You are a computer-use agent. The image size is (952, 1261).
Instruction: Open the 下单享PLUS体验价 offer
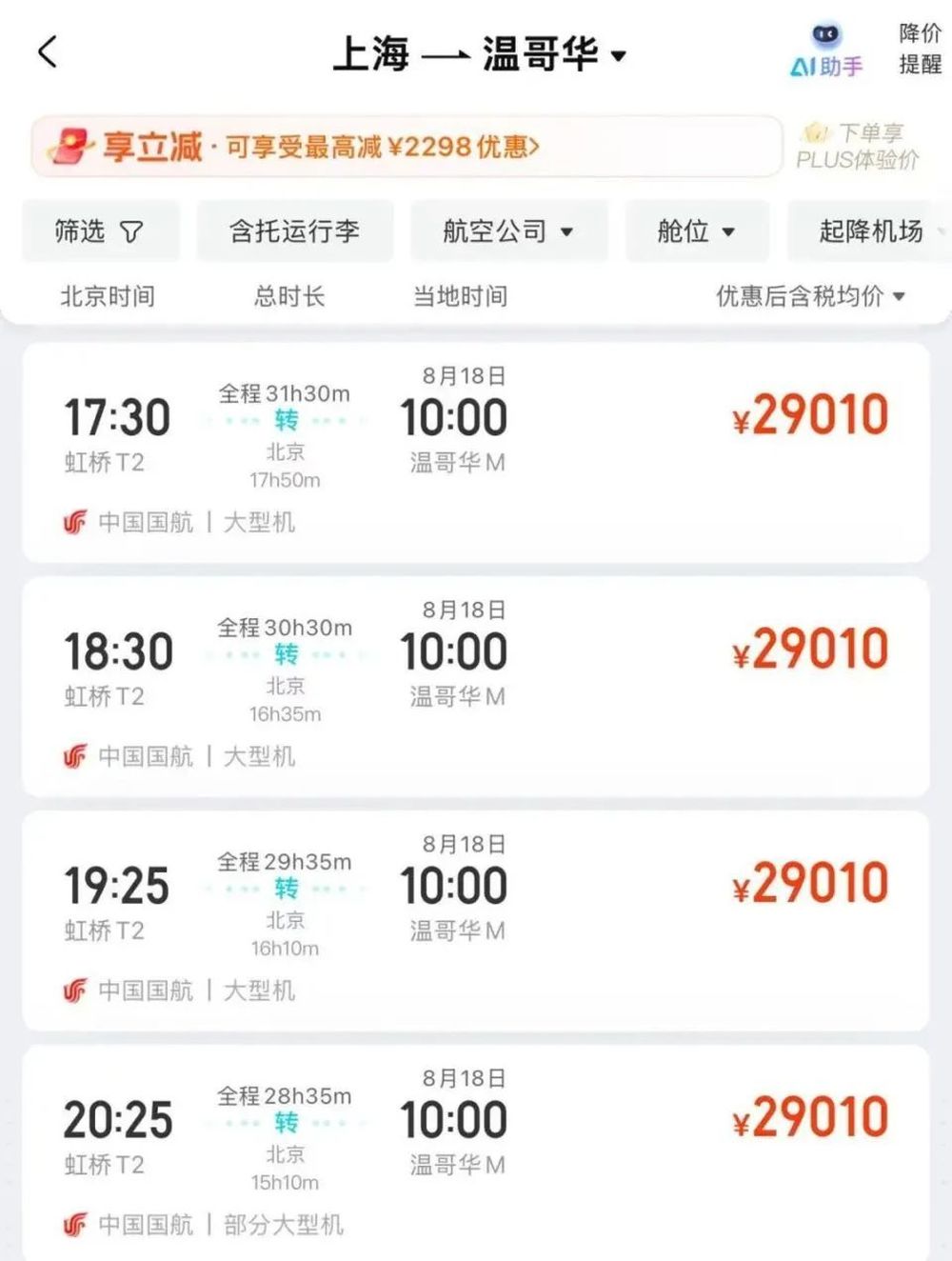click(859, 146)
